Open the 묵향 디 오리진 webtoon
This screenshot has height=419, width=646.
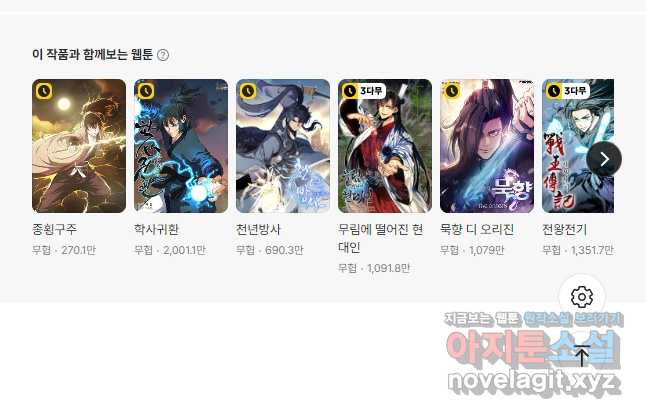click(x=487, y=146)
